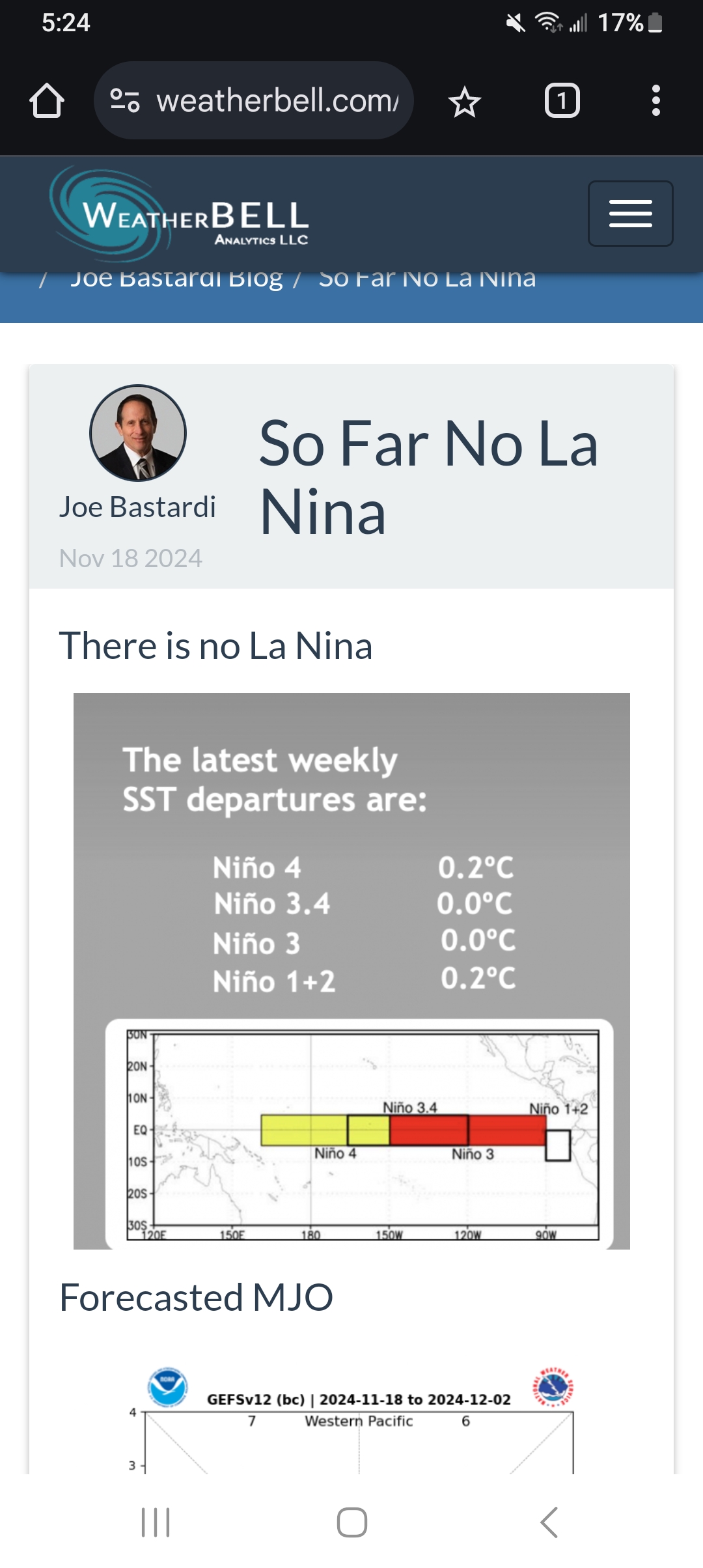Image resolution: width=703 pixels, height=1568 pixels.
Task: Go to the browser home page
Action: pyautogui.click(x=47, y=101)
